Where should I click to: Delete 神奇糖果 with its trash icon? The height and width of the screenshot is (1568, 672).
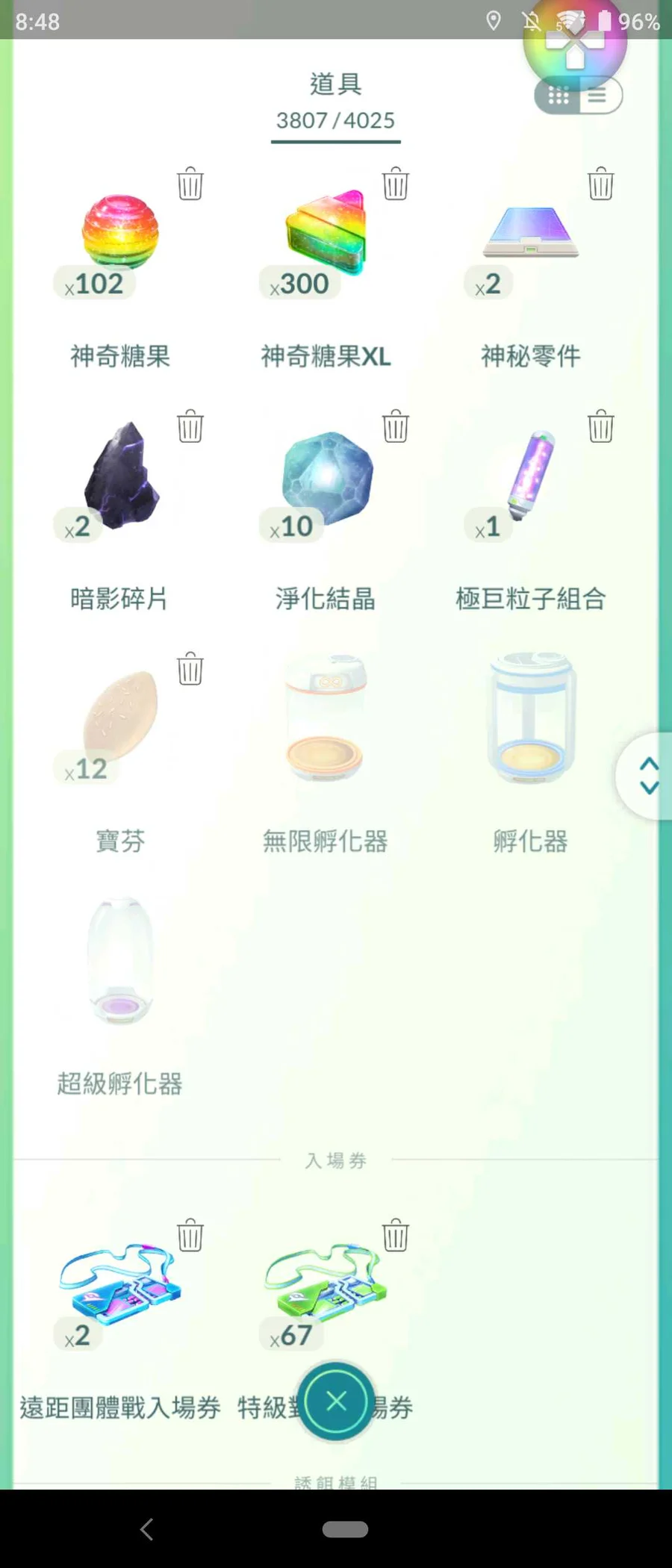190,184
